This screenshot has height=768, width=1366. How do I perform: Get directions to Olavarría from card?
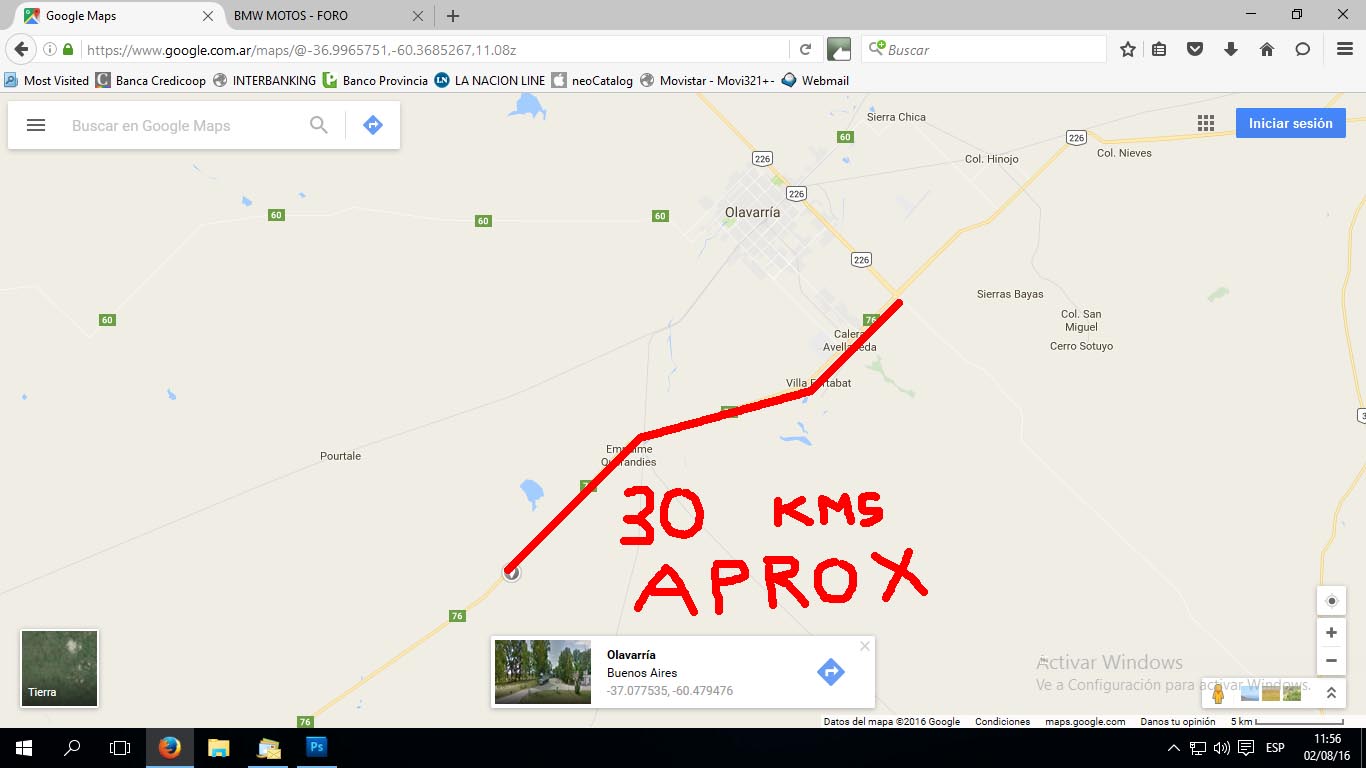coord(831,672)
